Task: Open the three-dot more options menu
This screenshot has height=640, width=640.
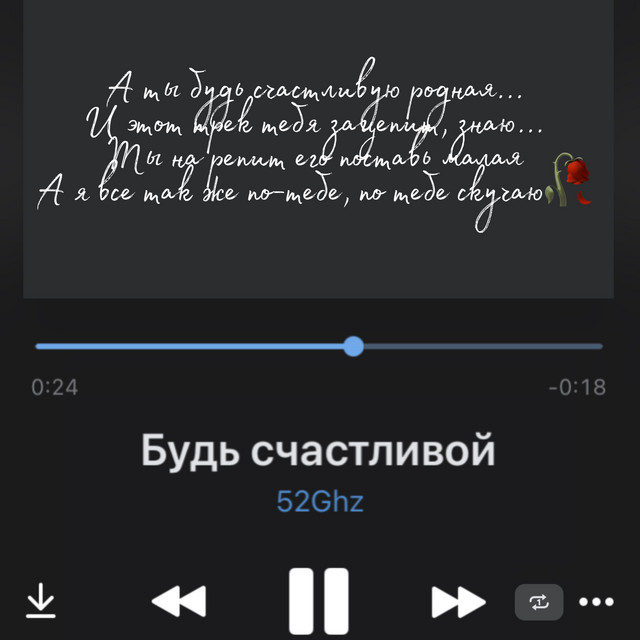Action: point(596,602)
